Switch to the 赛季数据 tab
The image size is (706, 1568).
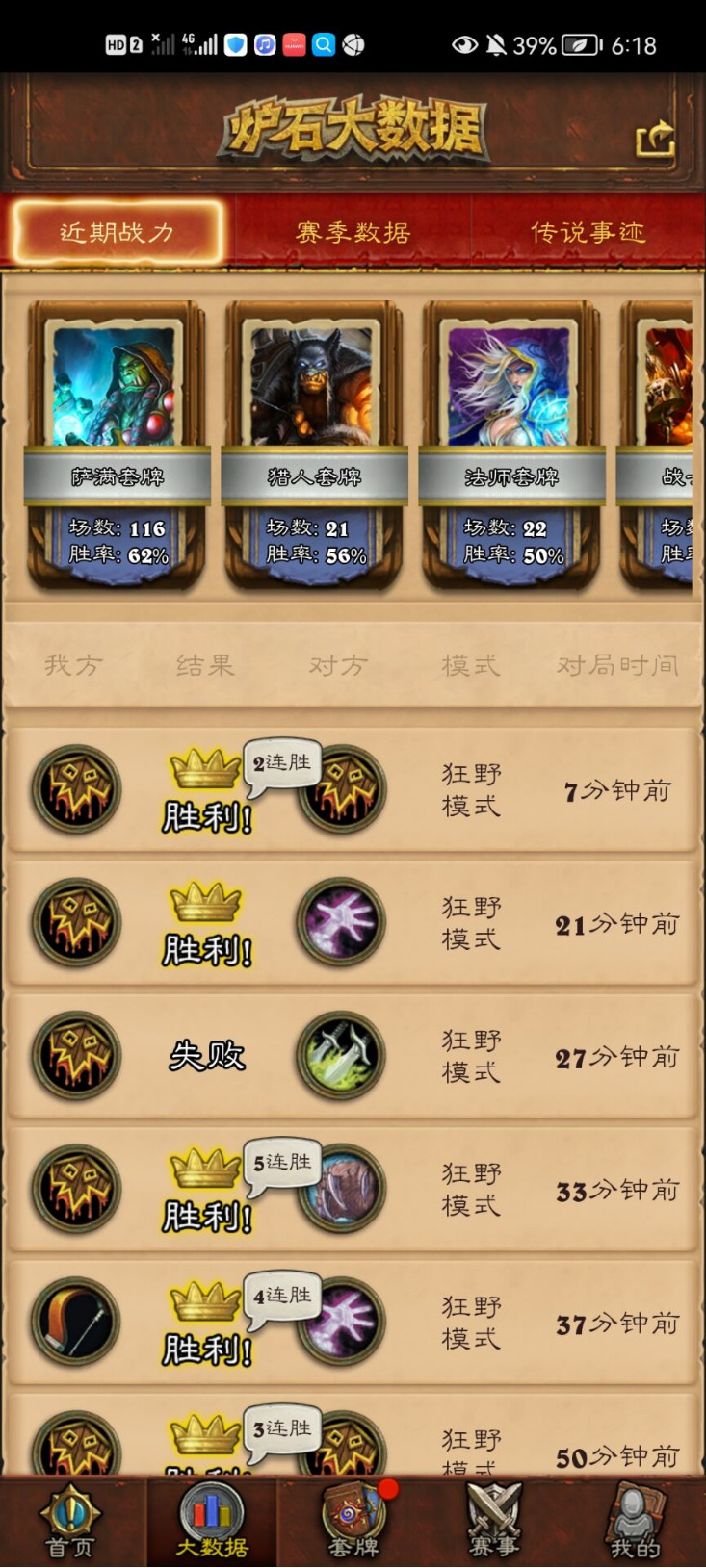pos(353,232)
